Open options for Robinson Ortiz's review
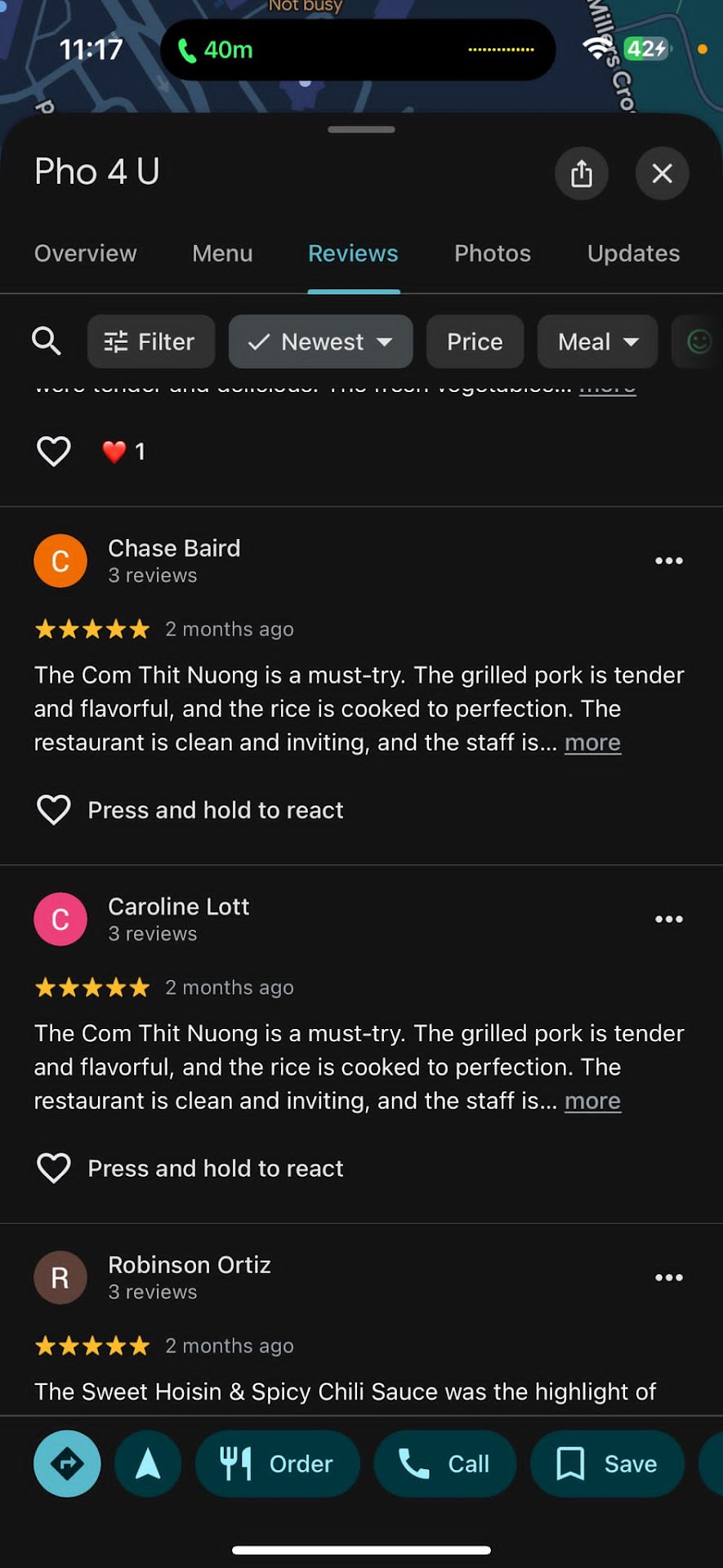723x1568 pixels. pyautogui.click(x=668, y=1278)
